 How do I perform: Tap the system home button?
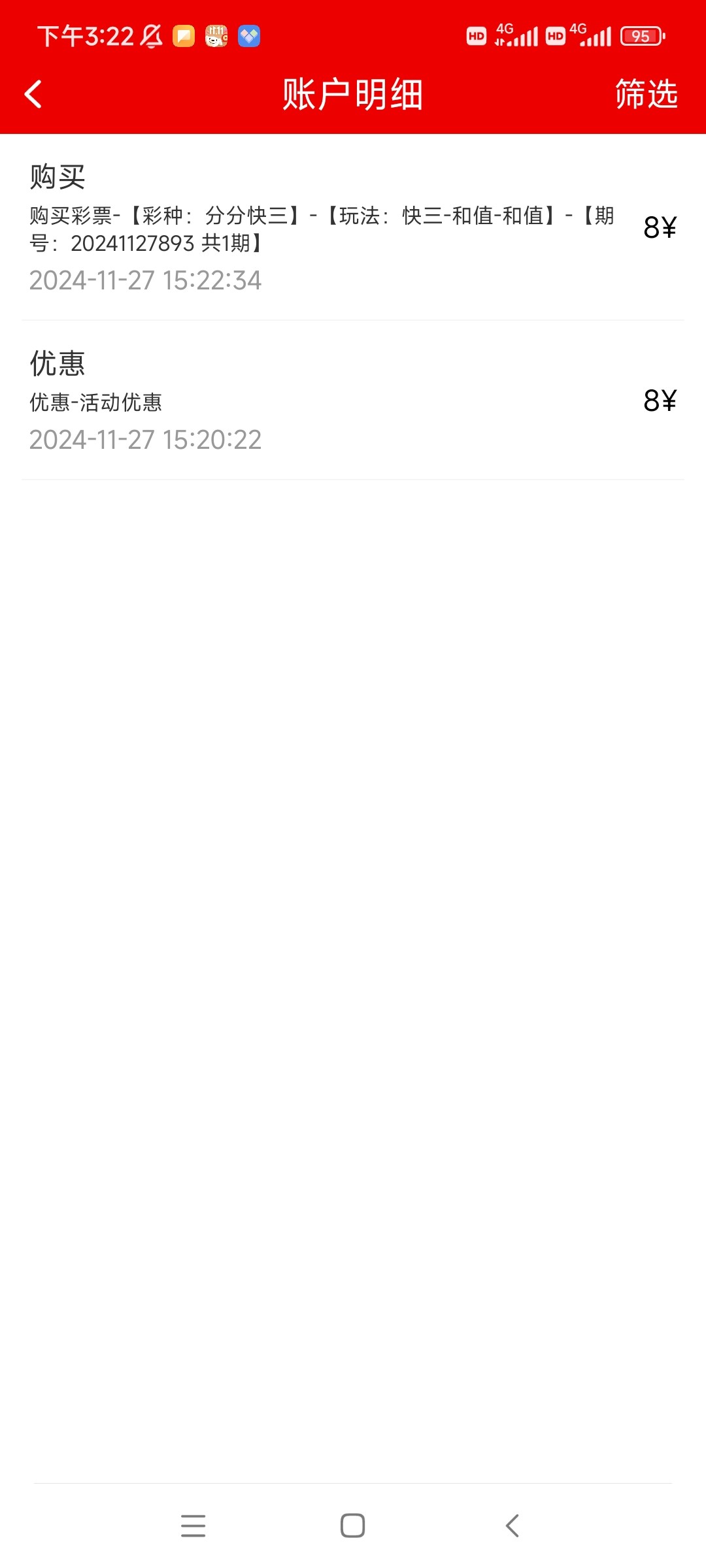353,1526
